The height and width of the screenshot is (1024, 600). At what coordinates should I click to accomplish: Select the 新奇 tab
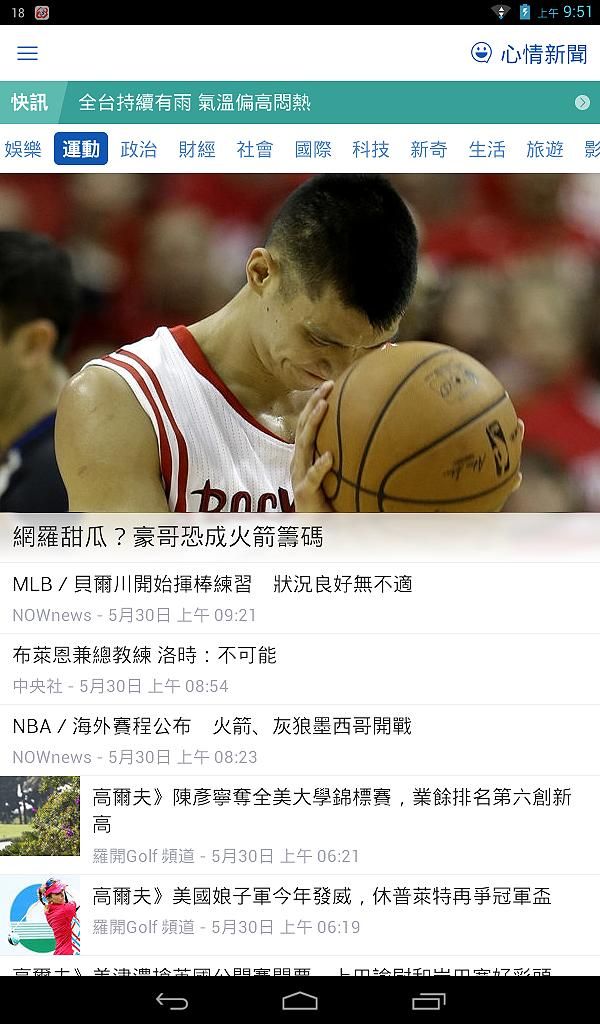[x=429, y=149]
